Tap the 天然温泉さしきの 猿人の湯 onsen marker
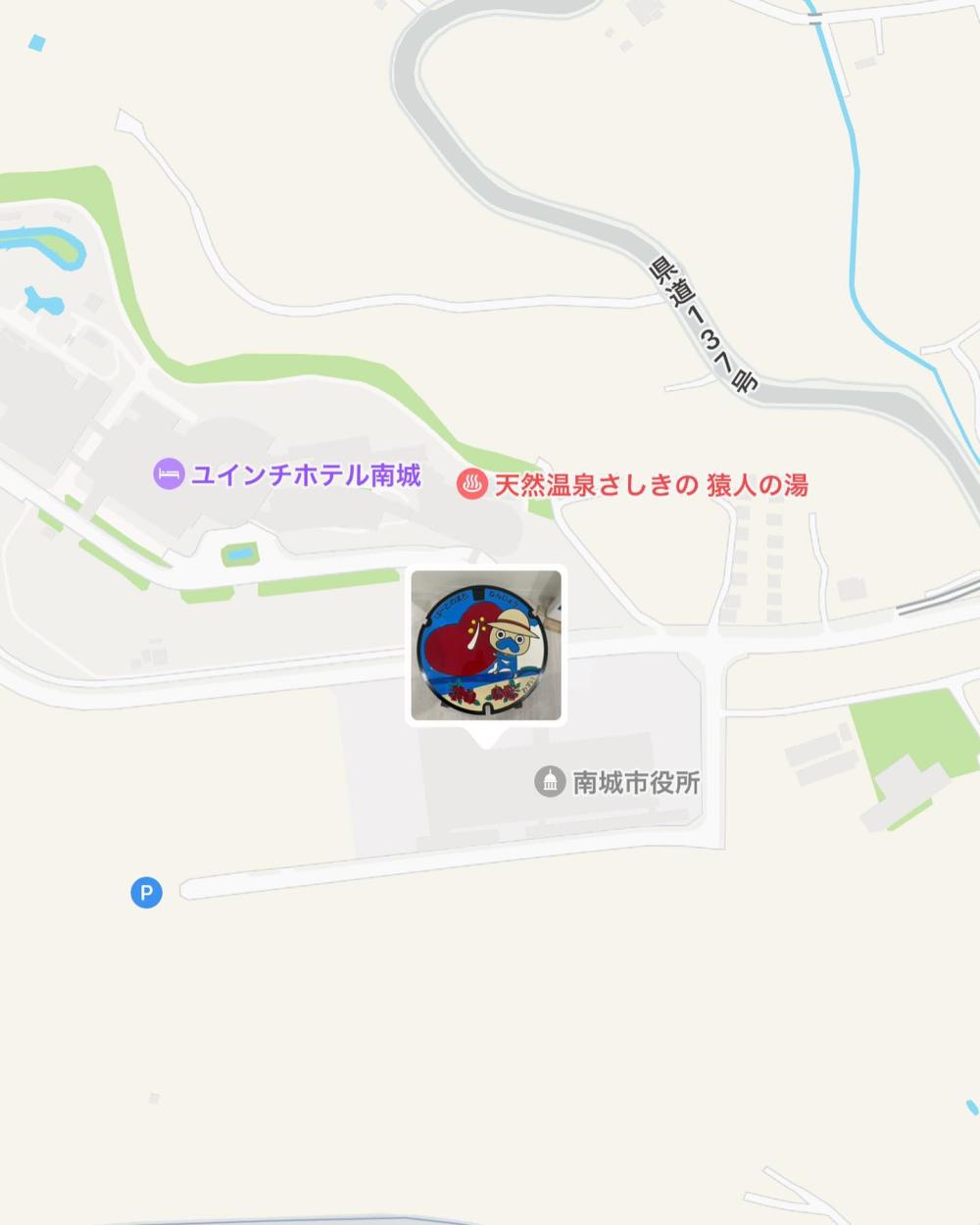980x1225 pixels. (472, 483)
